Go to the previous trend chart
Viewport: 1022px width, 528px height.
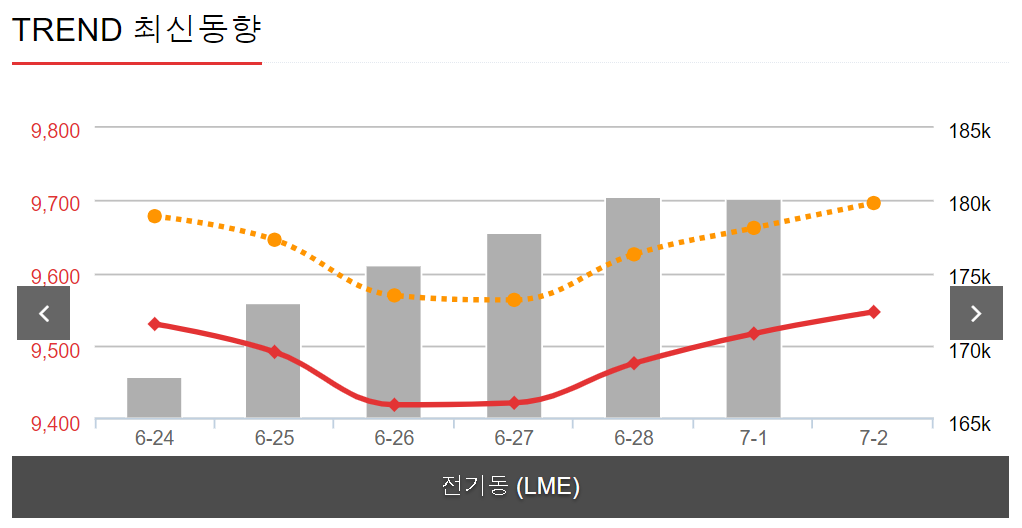pos(43,313)
